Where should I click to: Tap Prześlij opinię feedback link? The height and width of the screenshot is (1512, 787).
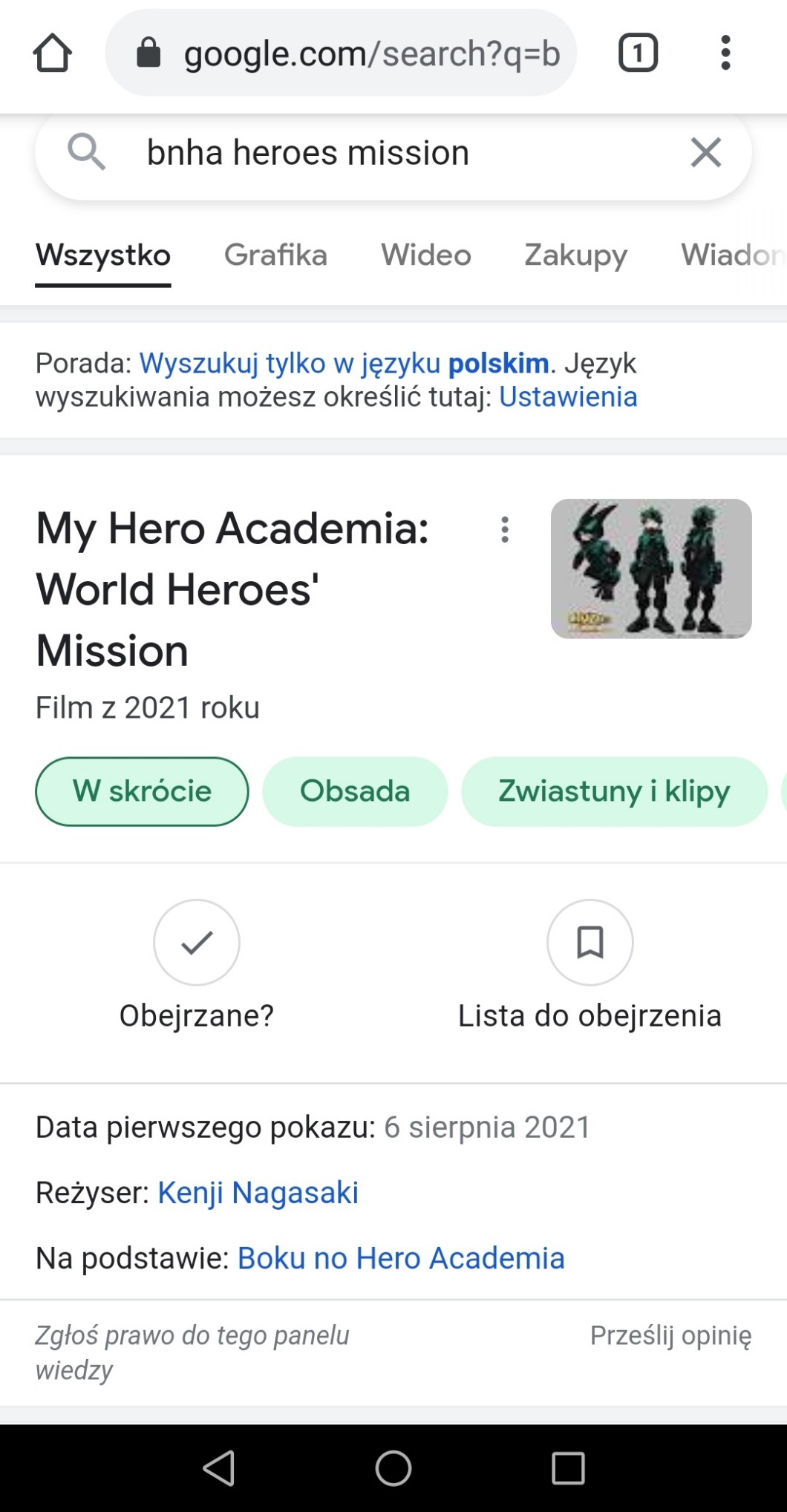tap(670, 1335)
